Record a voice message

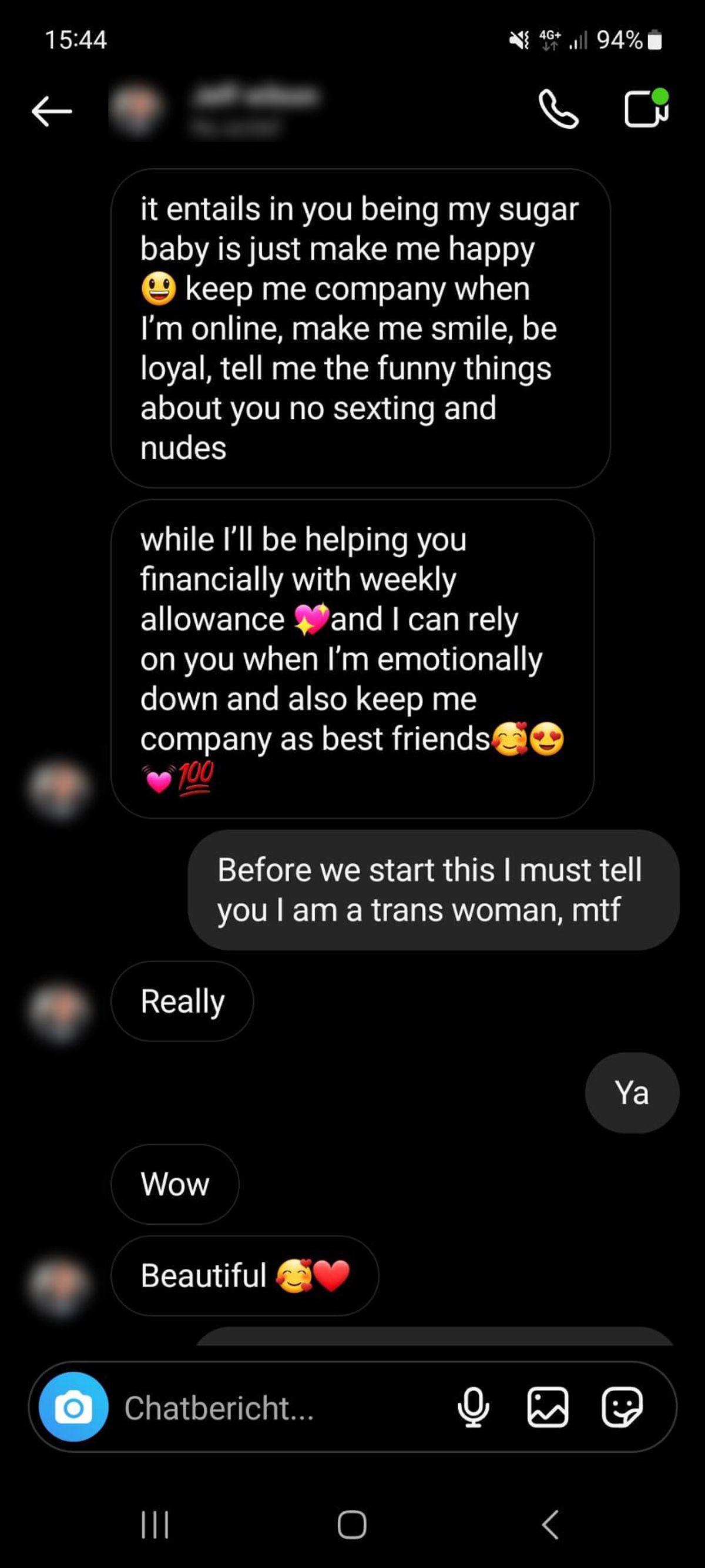pos(472,1408)
